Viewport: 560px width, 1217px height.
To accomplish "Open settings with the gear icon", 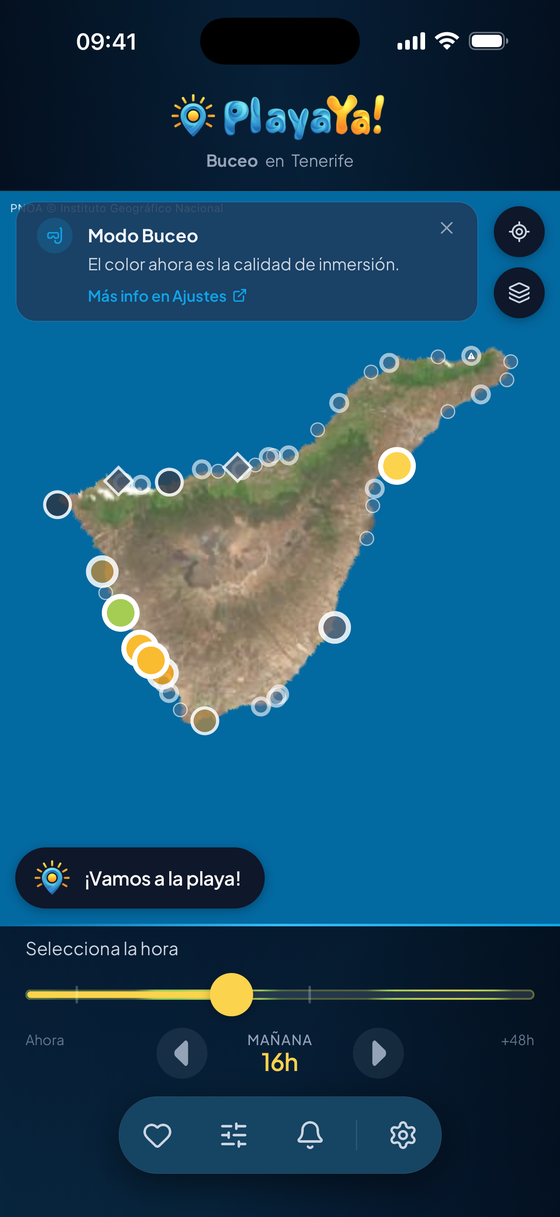I will [x=403, y=1135].
